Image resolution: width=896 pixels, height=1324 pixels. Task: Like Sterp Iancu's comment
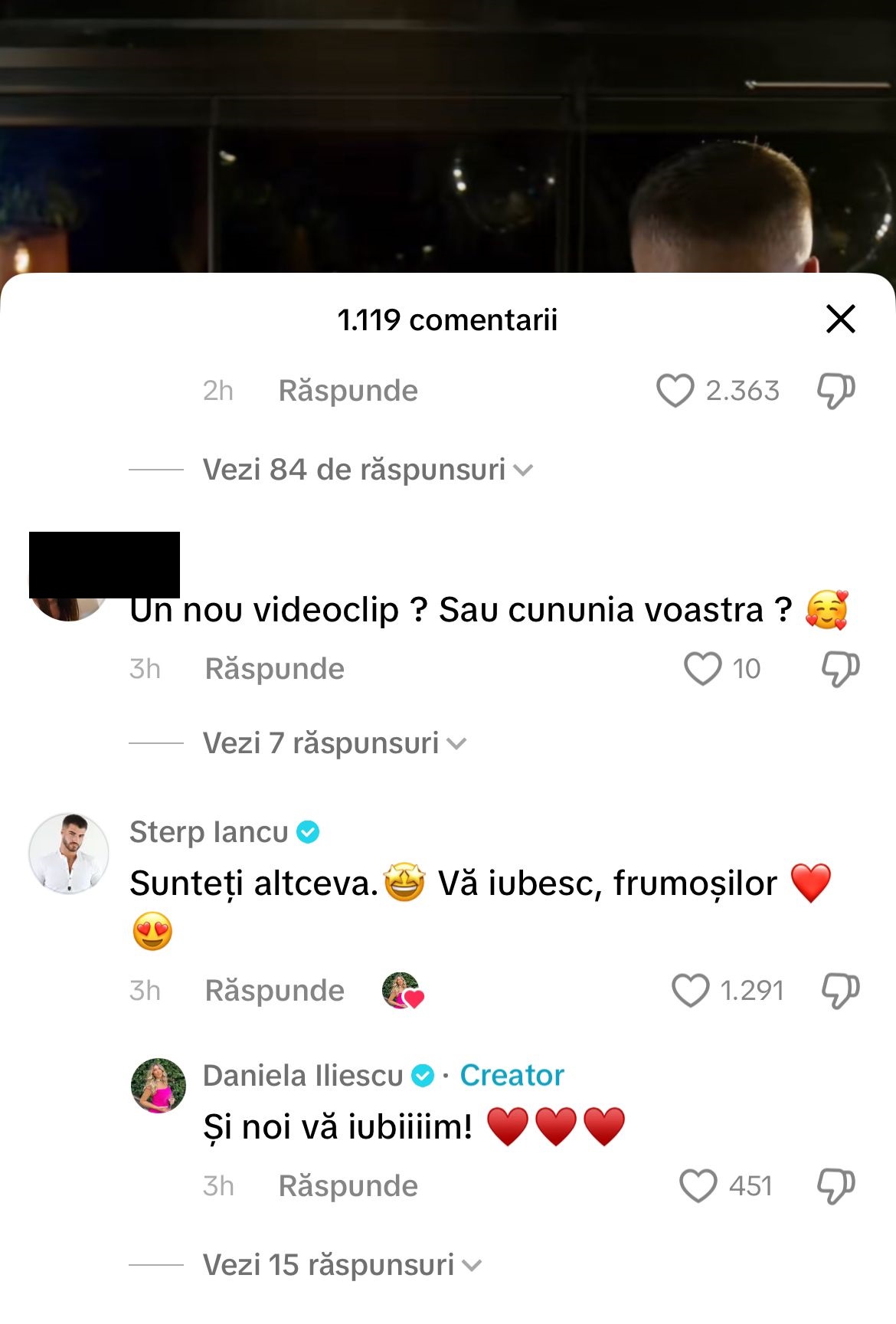tap(690, 990)
